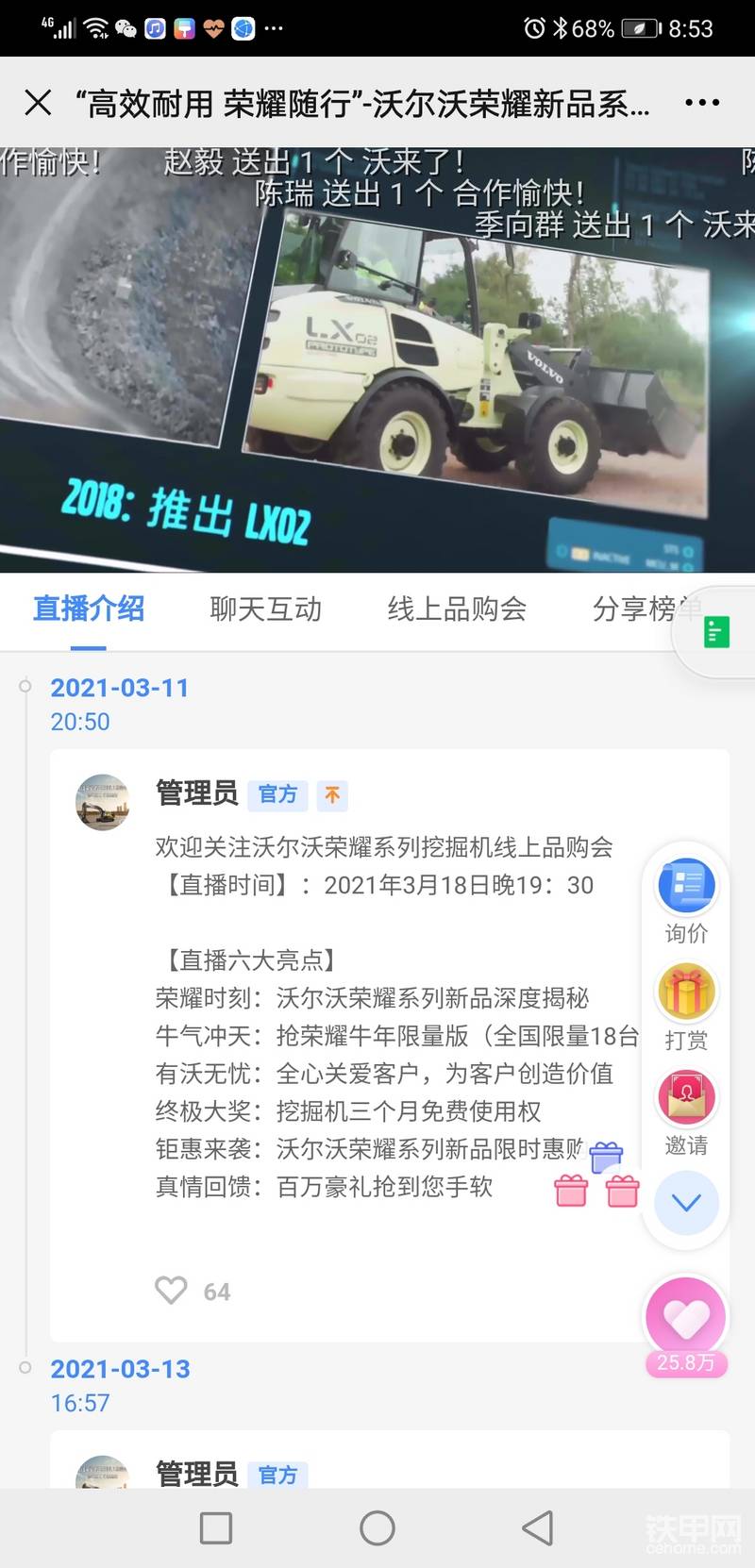Select the 直播介绍 tab
This screenshot has height=1568, width=755.
[89, 609]
